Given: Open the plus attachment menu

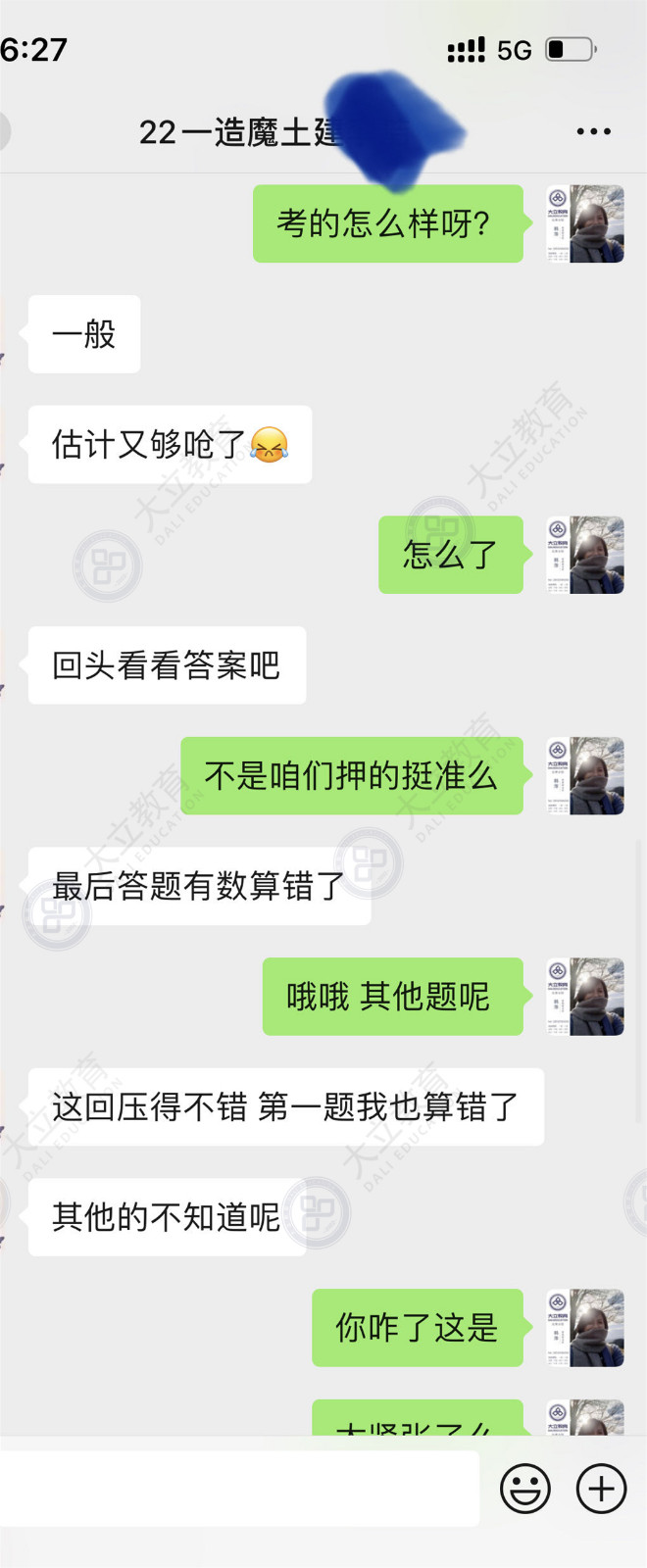Looking at the screenshot, I should (601, 1489).
